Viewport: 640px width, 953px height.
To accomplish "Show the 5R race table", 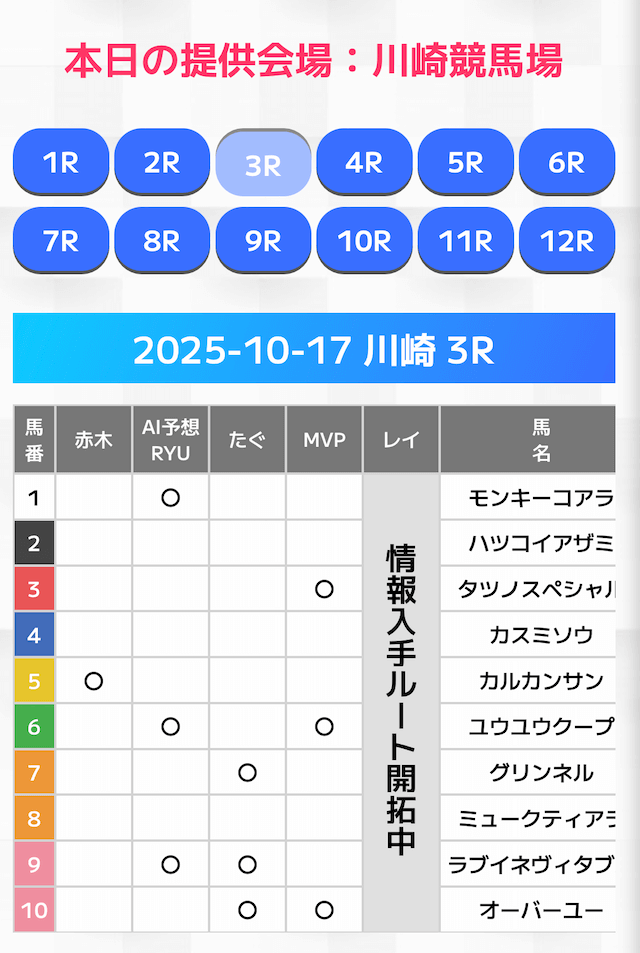I will pyautogui.click(x=465, y=162).
